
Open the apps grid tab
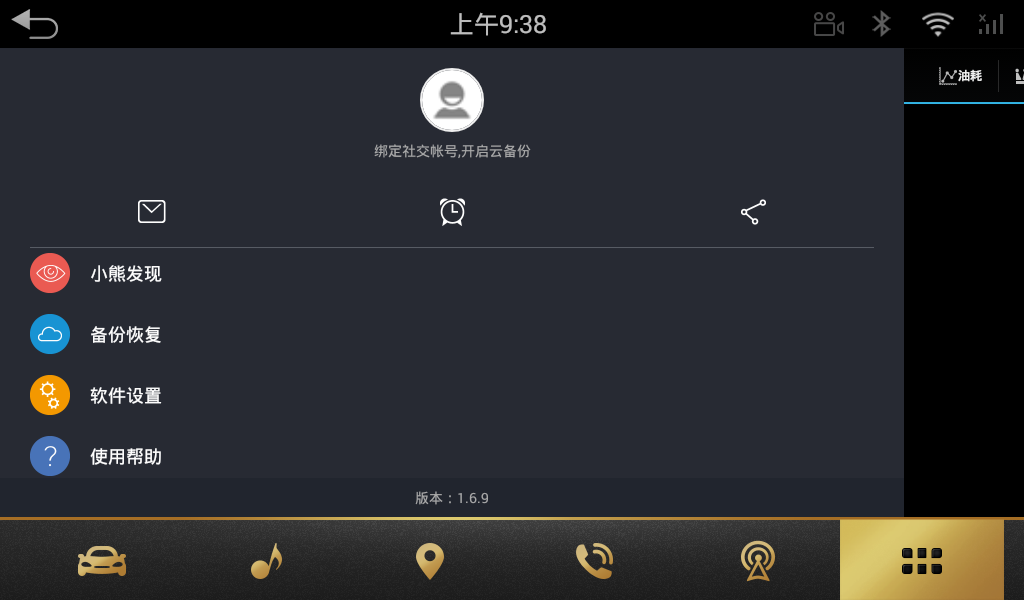(x=922, y=561)
